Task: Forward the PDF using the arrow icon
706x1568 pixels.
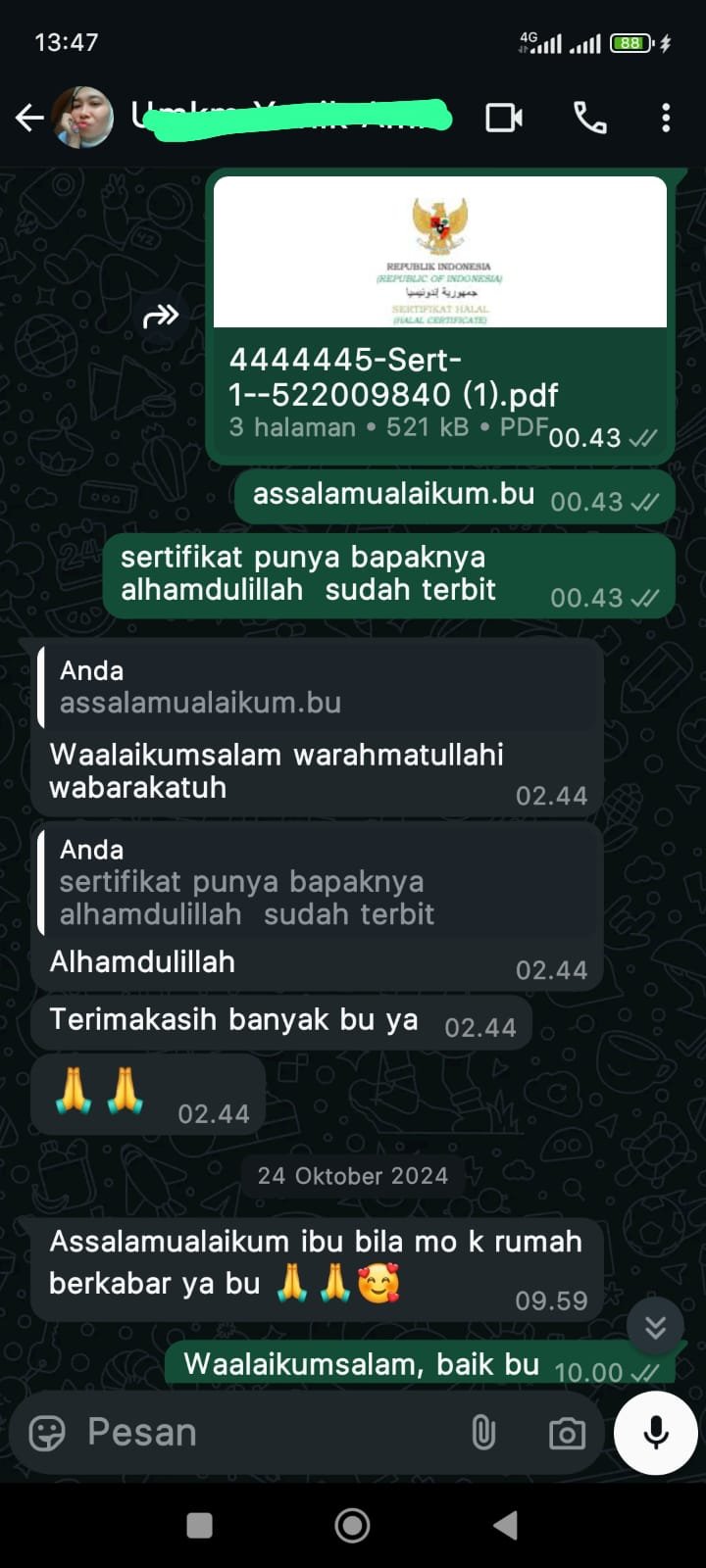Action: pos(160,316)
